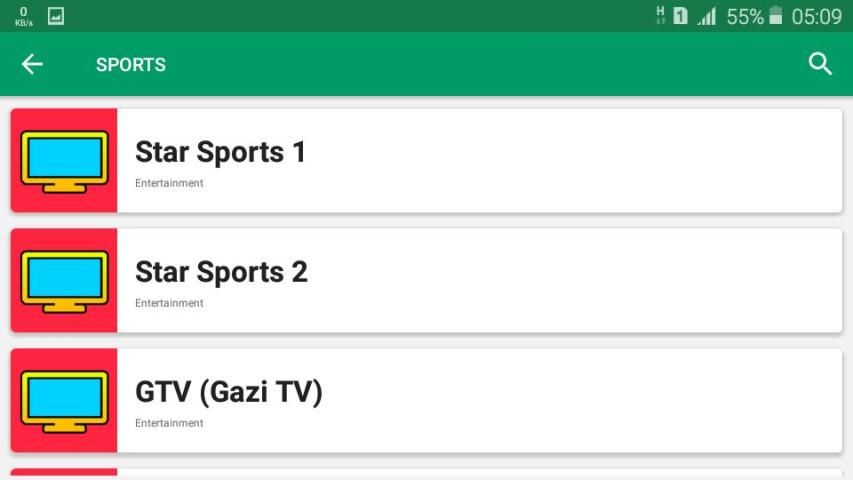
Task: Open search in the Sports list
Action: (x=820, y=64)
